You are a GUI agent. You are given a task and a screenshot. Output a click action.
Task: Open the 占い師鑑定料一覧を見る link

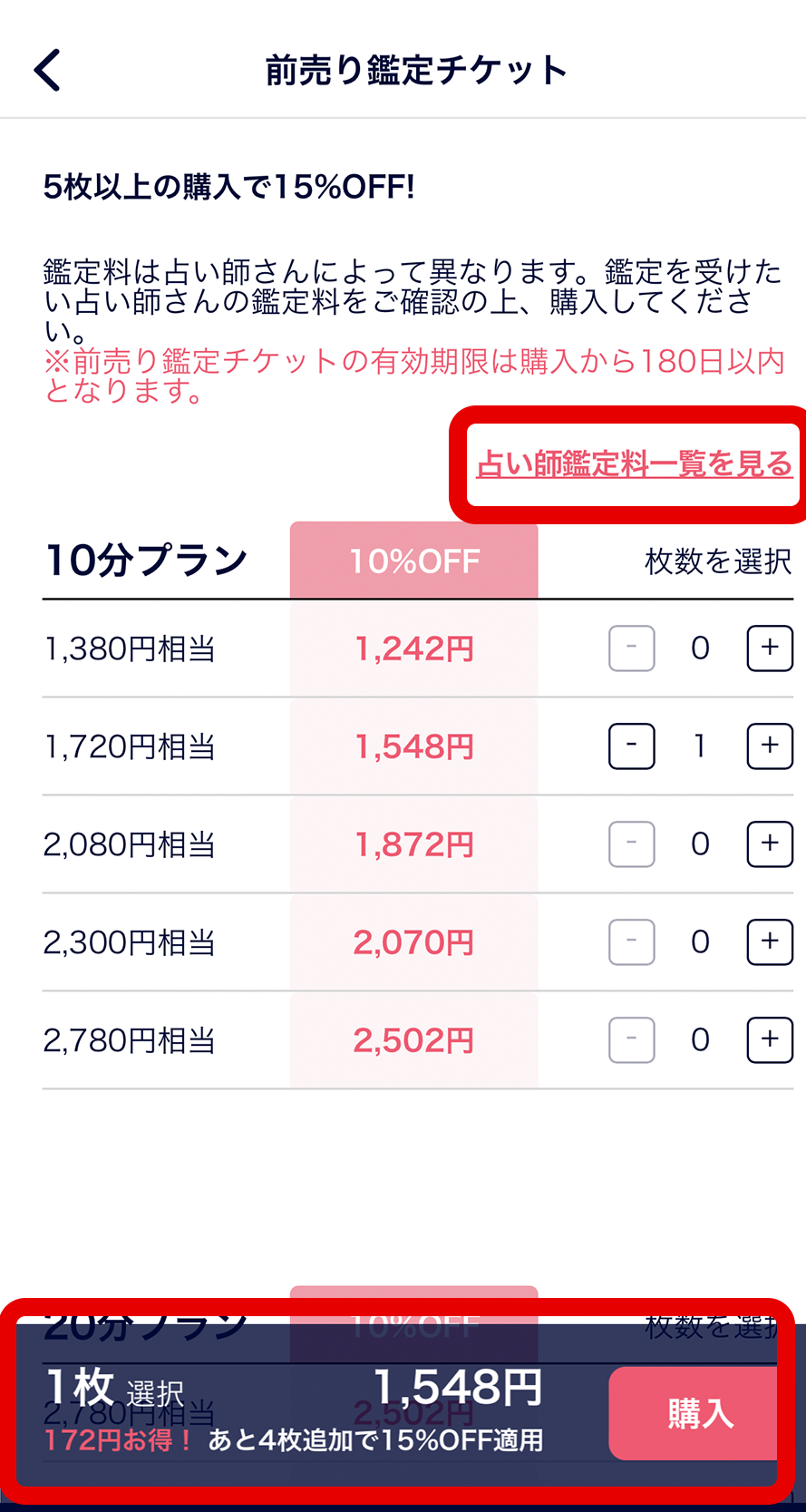[x=634, y=464]
